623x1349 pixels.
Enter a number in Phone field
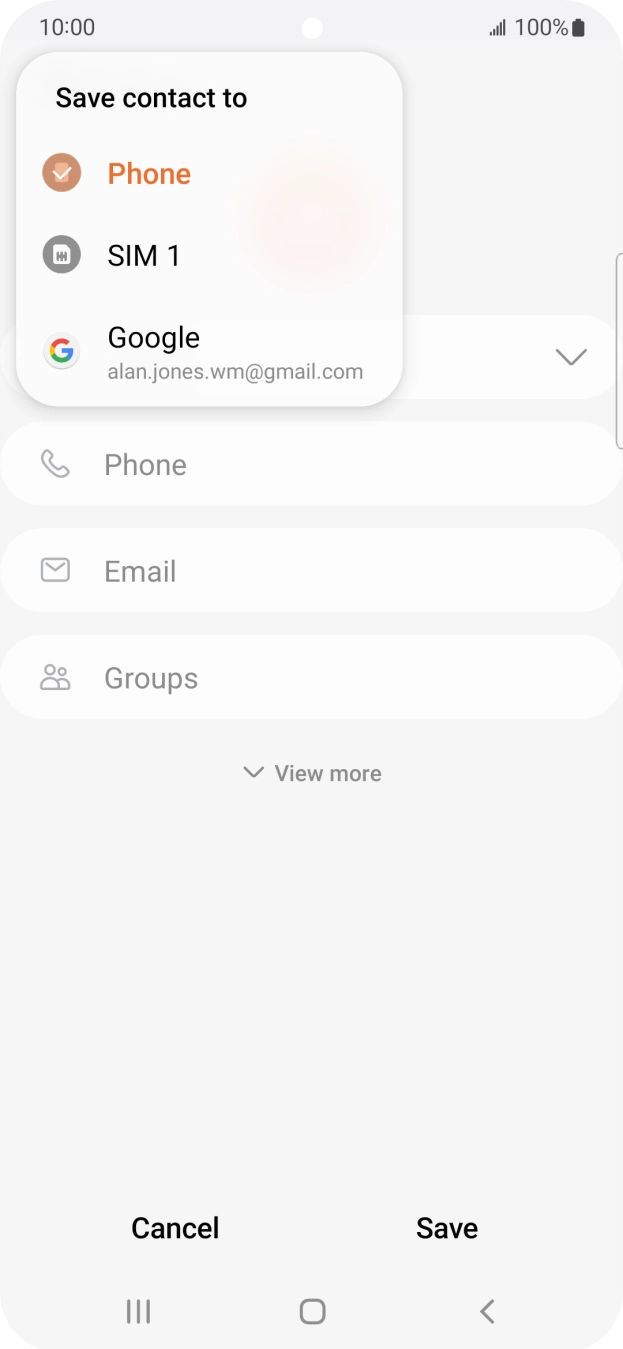[310, 465]
